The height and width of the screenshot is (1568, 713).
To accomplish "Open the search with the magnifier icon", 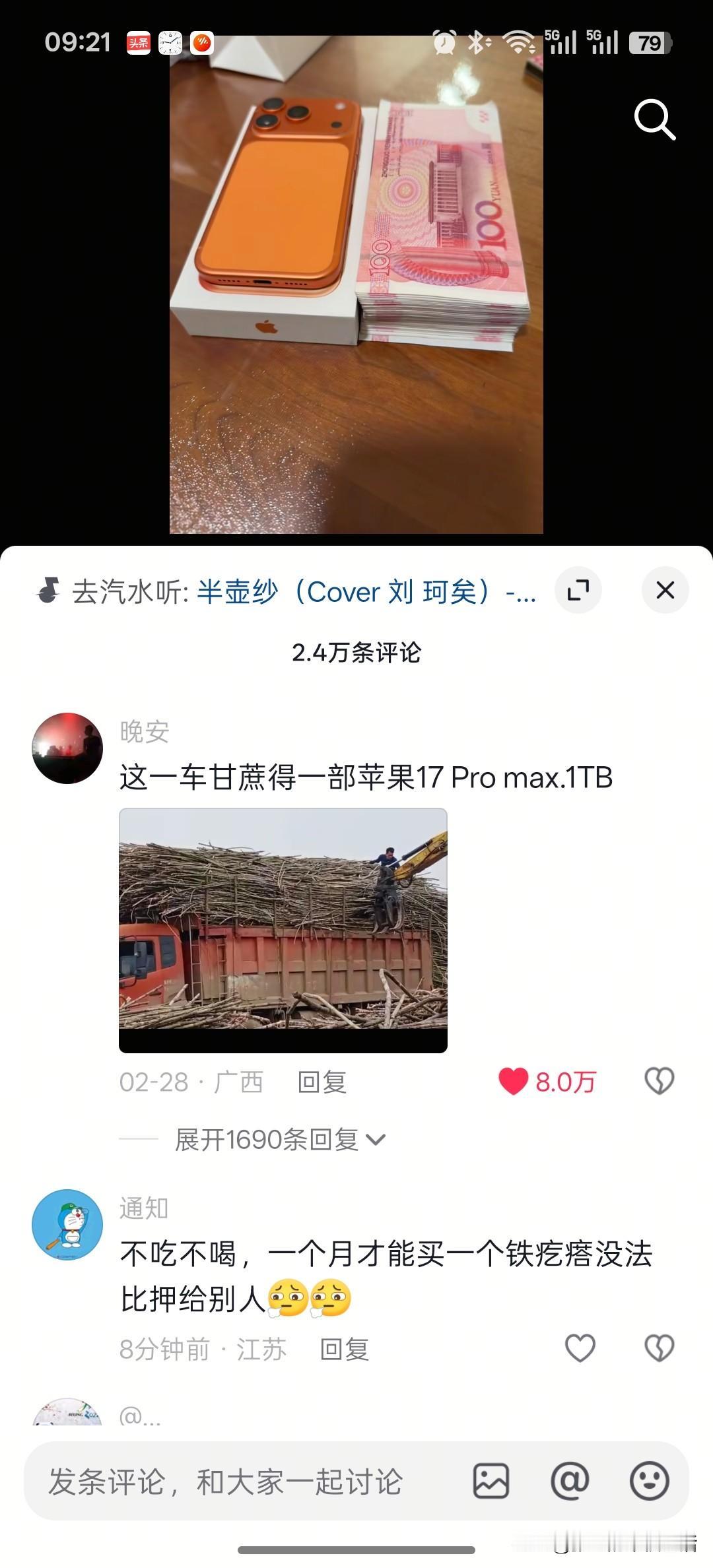I will click(656, 119).
